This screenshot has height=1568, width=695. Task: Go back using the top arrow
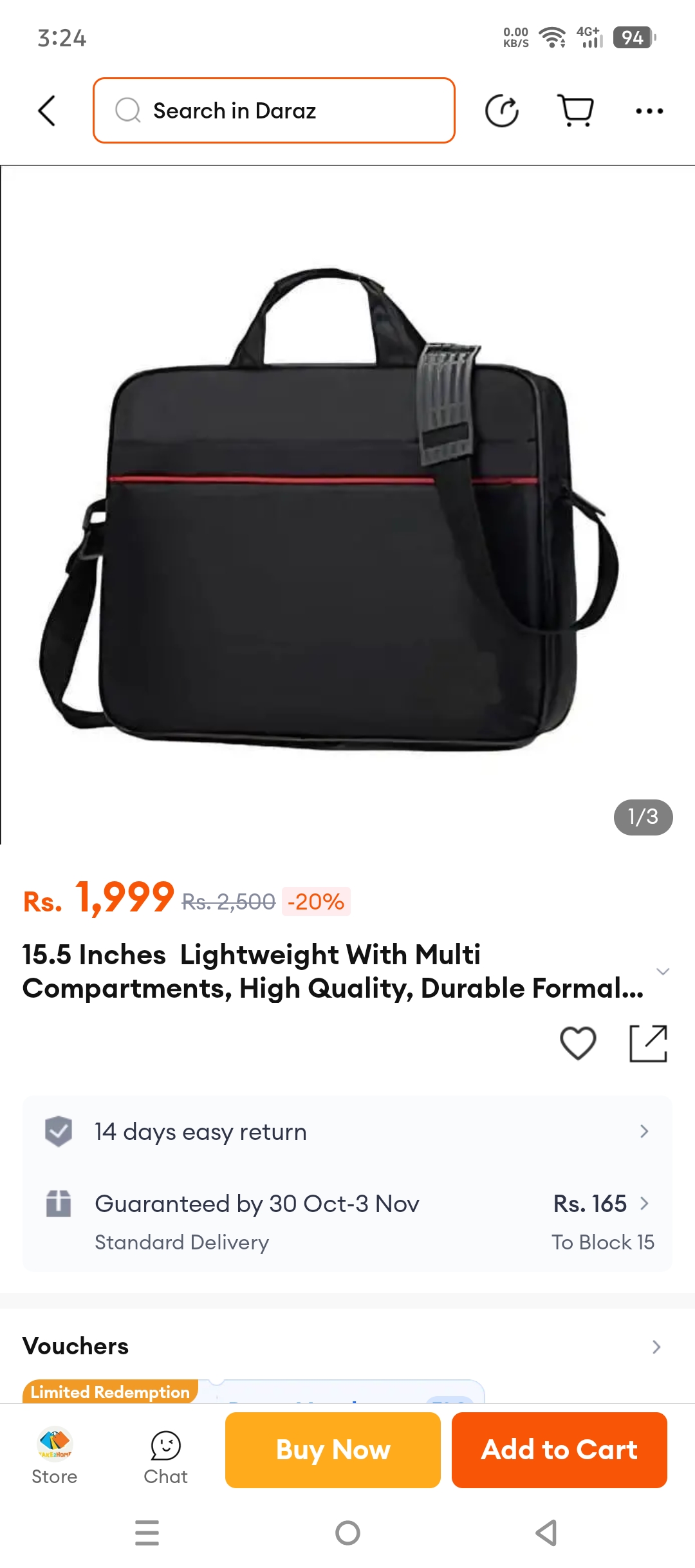(47, 111)
